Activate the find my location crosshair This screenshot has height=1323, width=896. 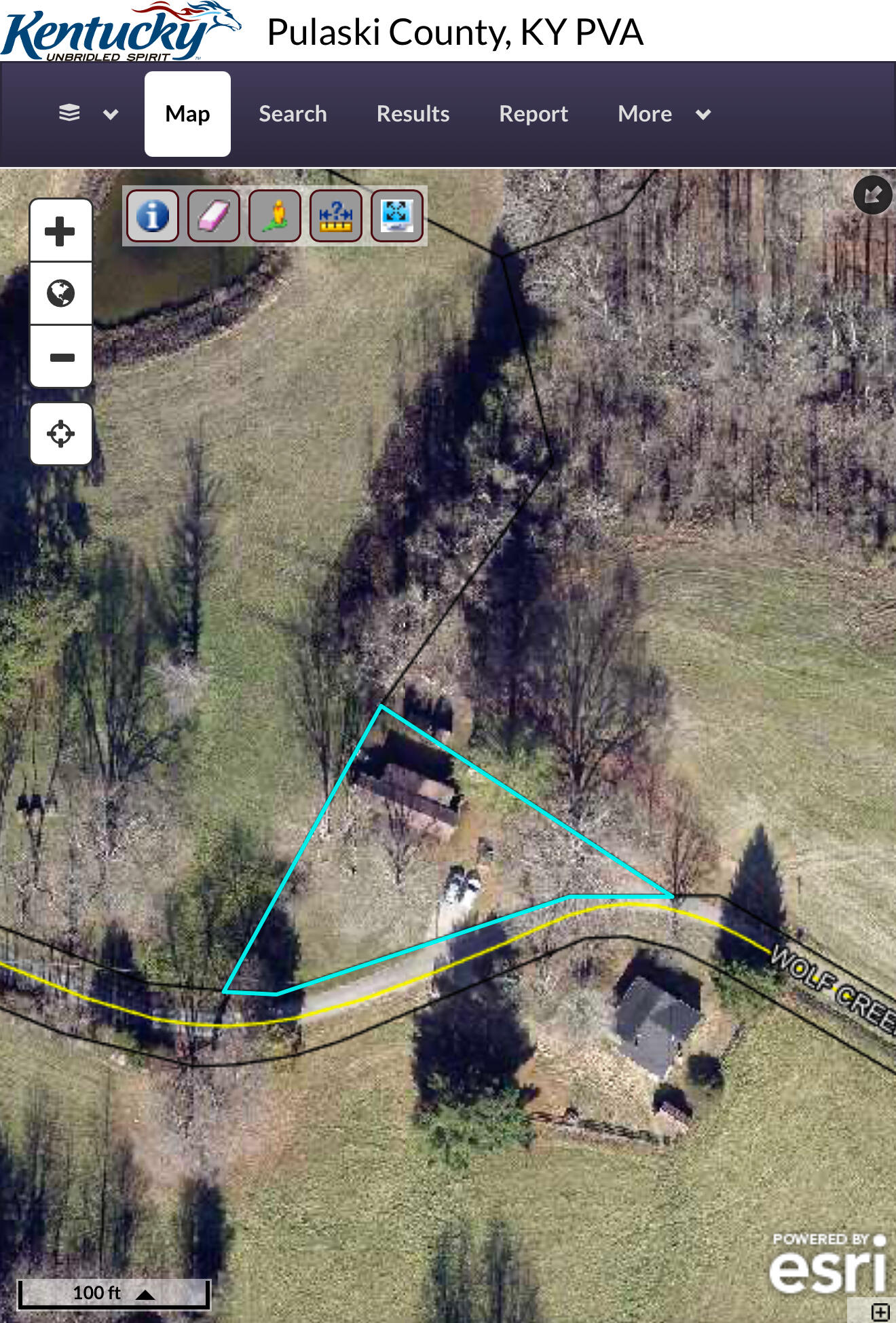click(x=60, y=432)
